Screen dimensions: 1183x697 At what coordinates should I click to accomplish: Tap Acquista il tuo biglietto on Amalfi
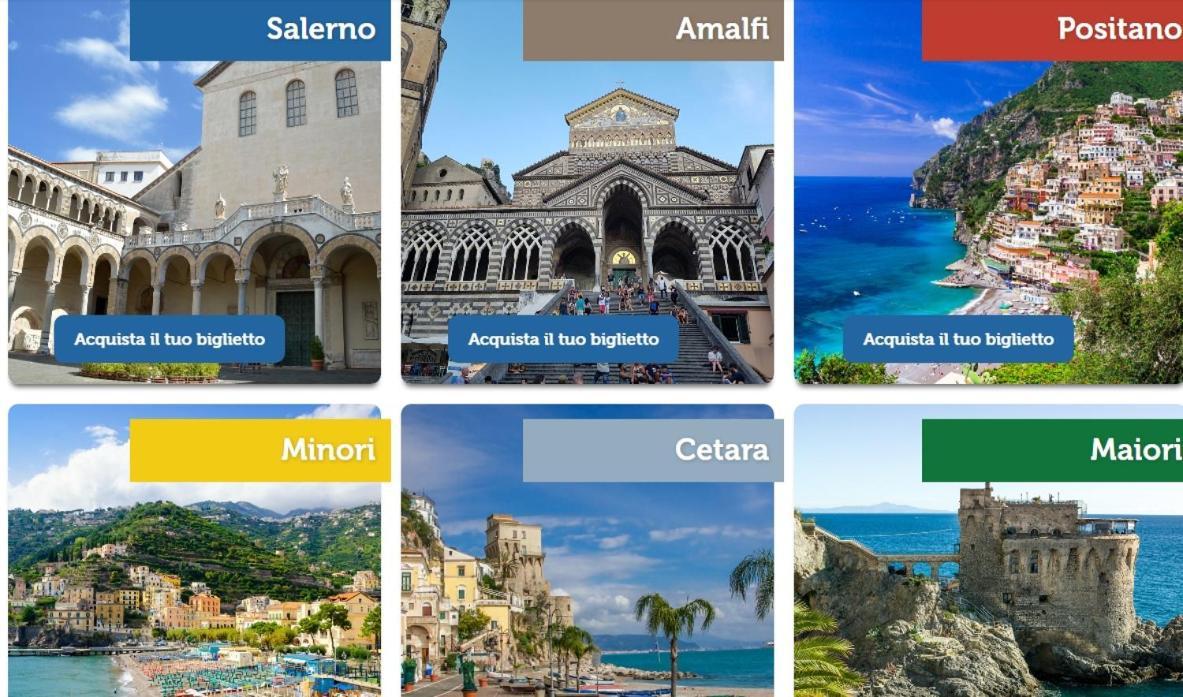pyautogui.click(x=563, y=339)
